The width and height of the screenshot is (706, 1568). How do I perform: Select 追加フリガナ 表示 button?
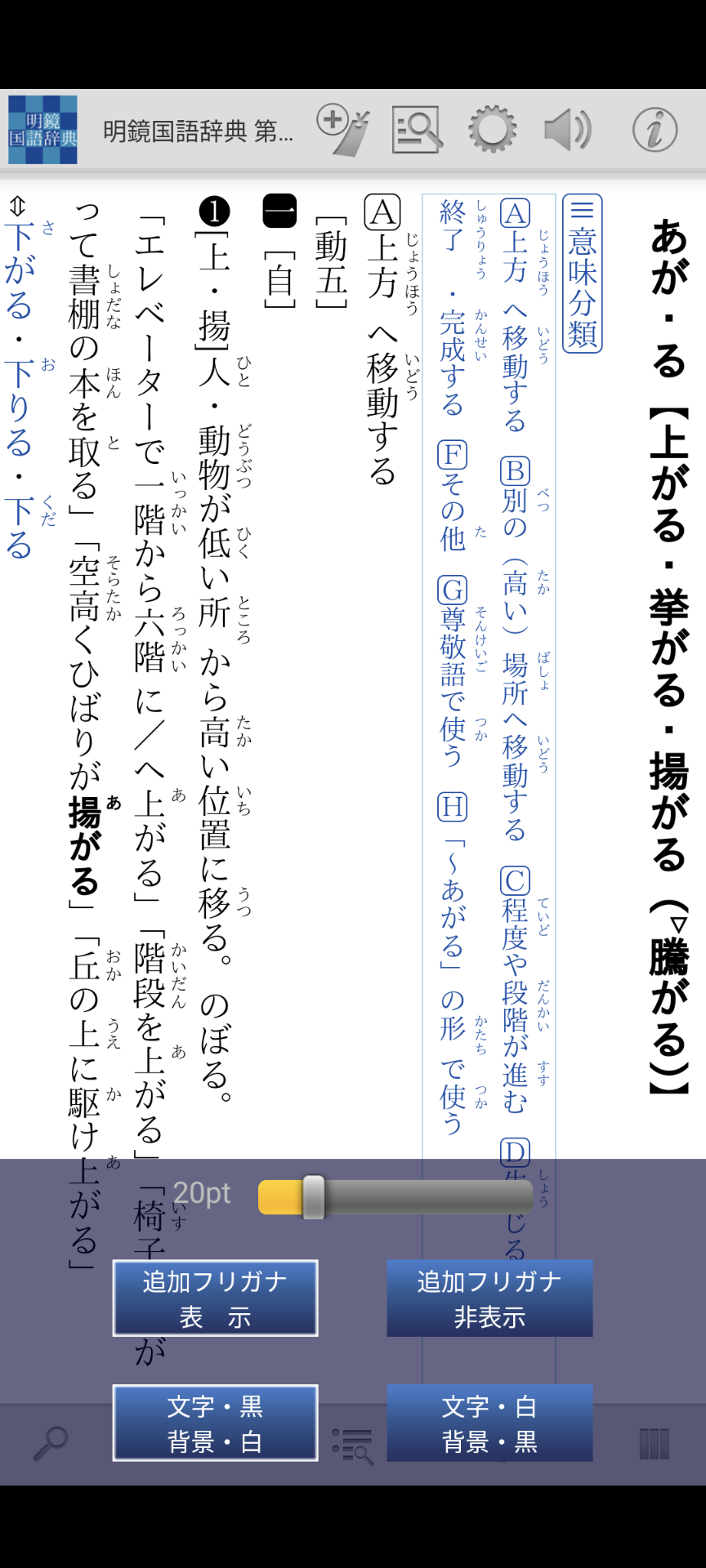point(215,1298)
